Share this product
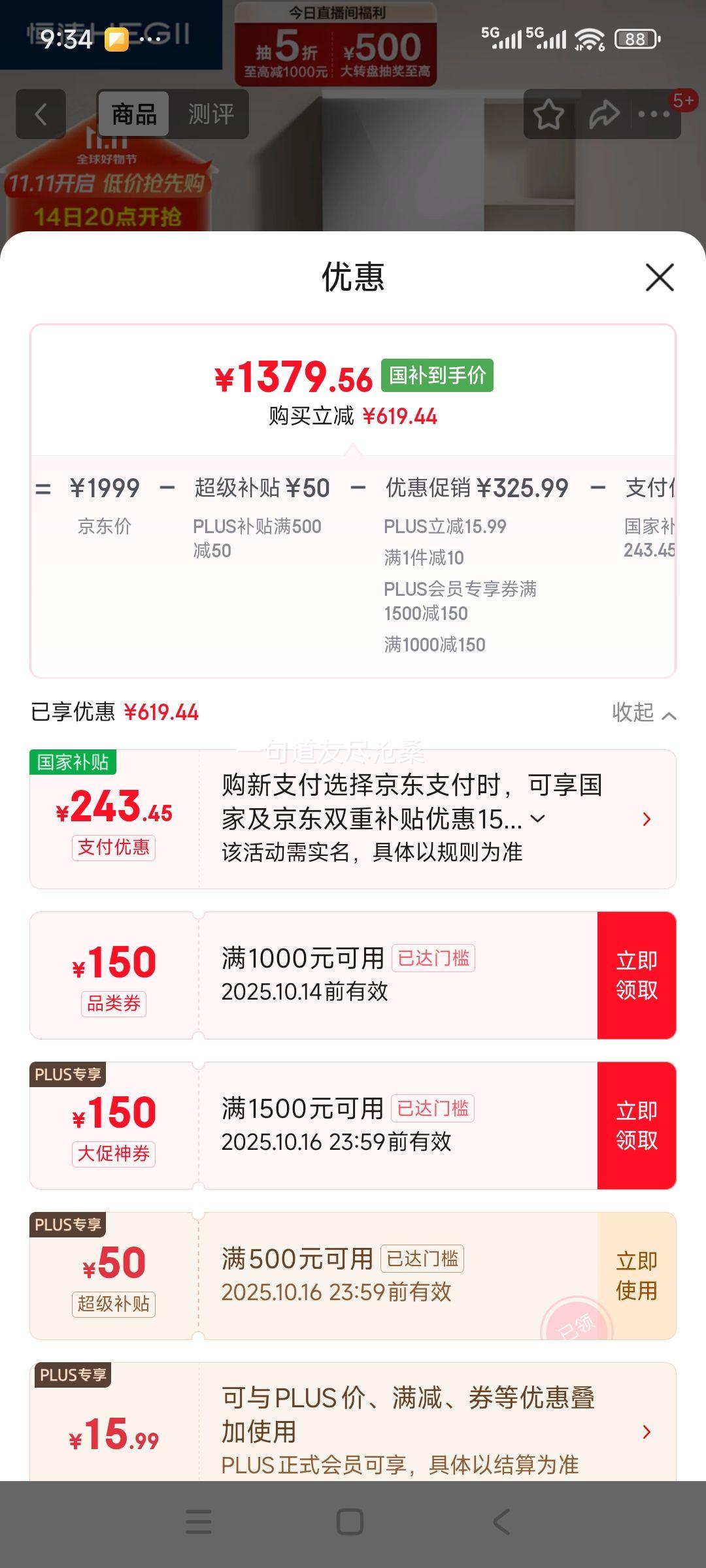The image size is (706, 1568). tap(603, 114)
